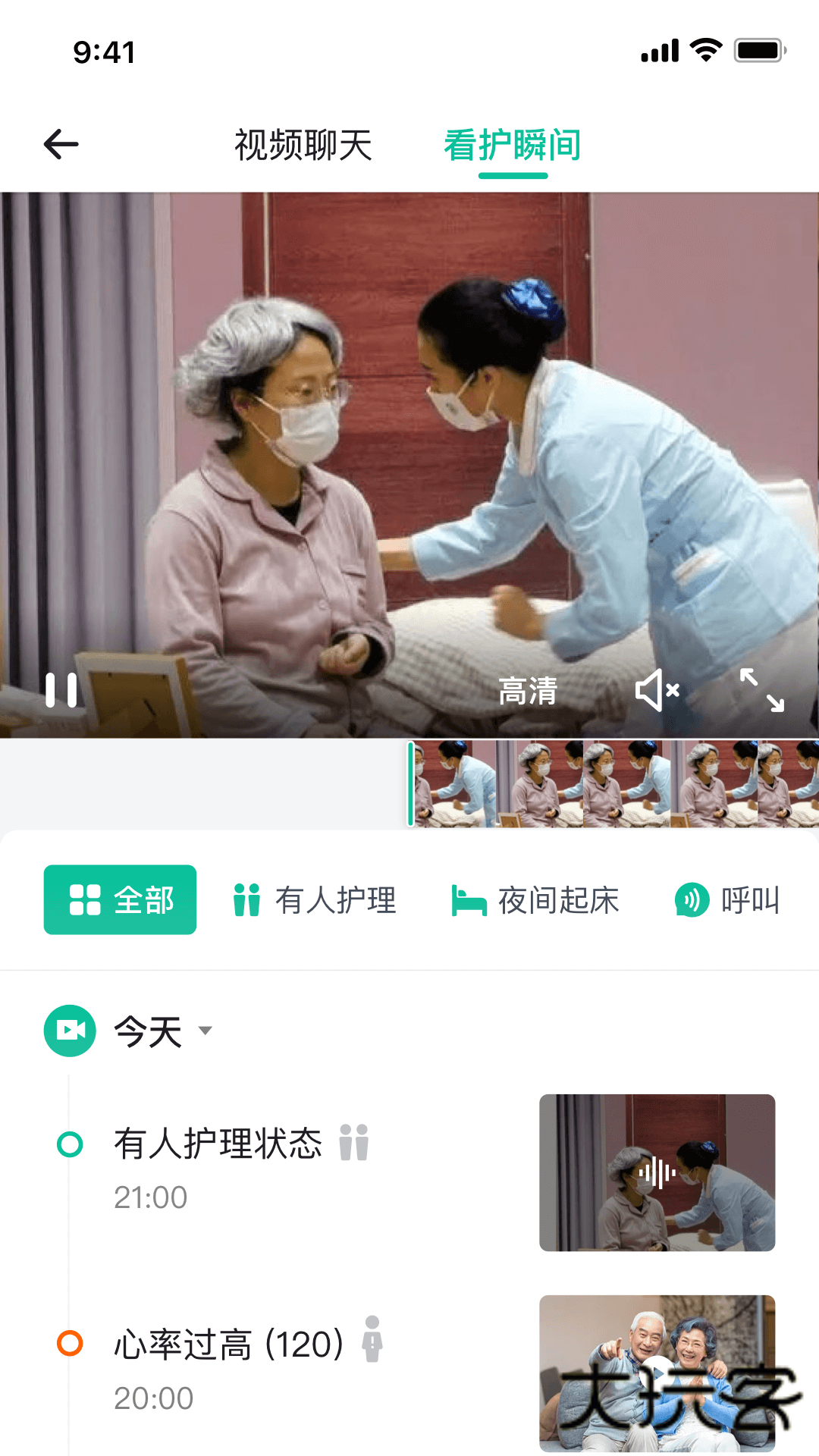Open the 心率过高 (120) event thumbnail
Screen dimensions: 819x1456
pyautogui.click(x=657, y=1370)
